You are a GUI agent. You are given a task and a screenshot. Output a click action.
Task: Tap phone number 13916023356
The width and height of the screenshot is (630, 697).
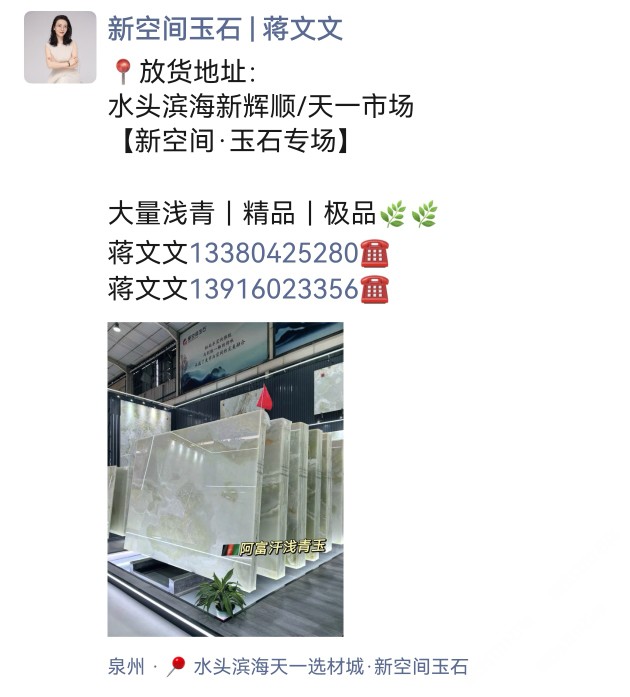[x=273, y=290]
